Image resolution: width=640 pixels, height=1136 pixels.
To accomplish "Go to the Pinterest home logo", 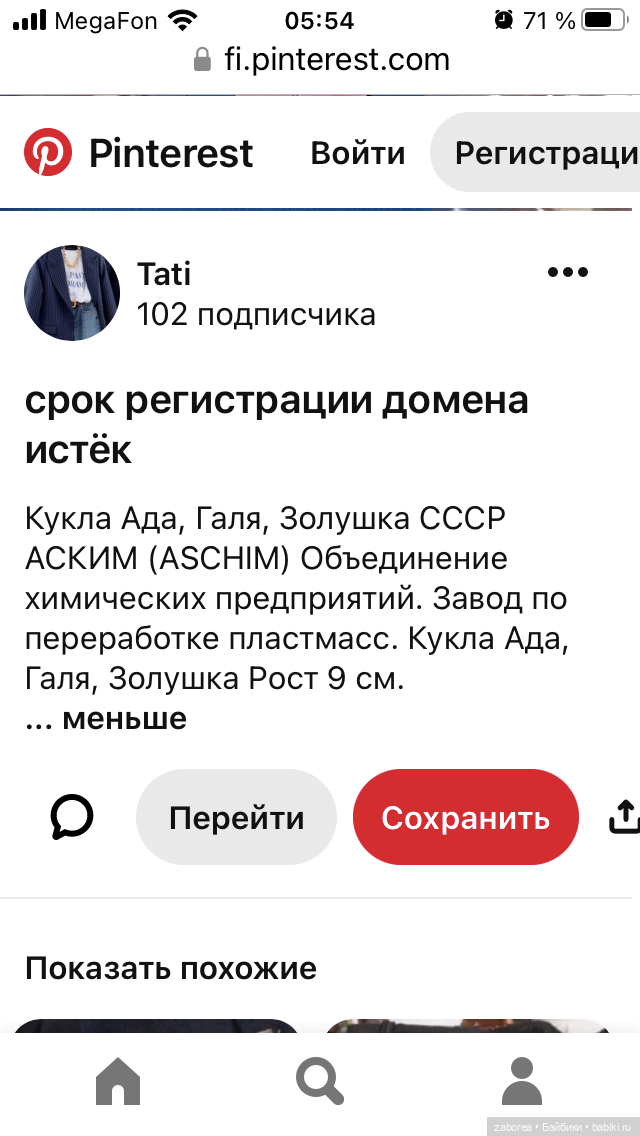I will [x=138, y=154].
